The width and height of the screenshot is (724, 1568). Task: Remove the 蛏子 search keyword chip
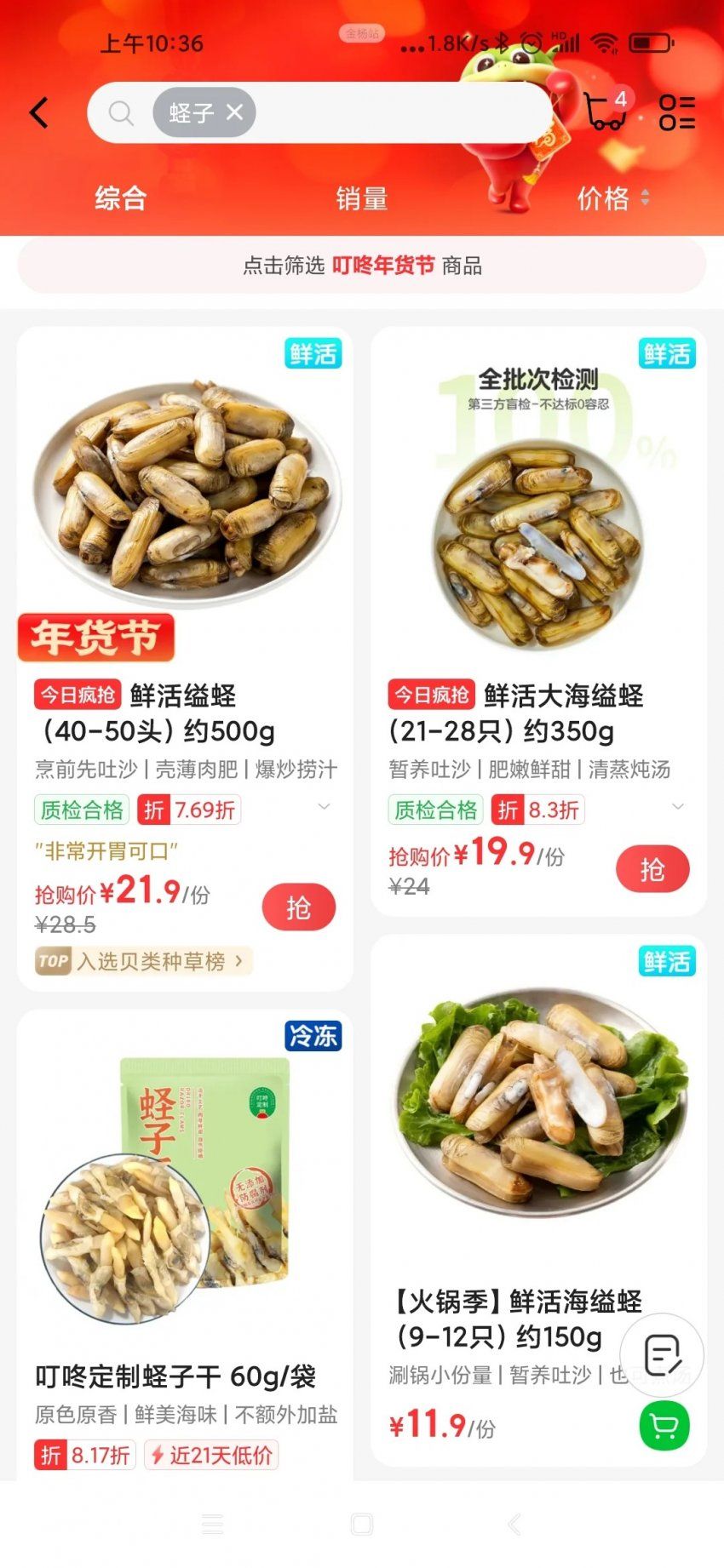[235, 112]
